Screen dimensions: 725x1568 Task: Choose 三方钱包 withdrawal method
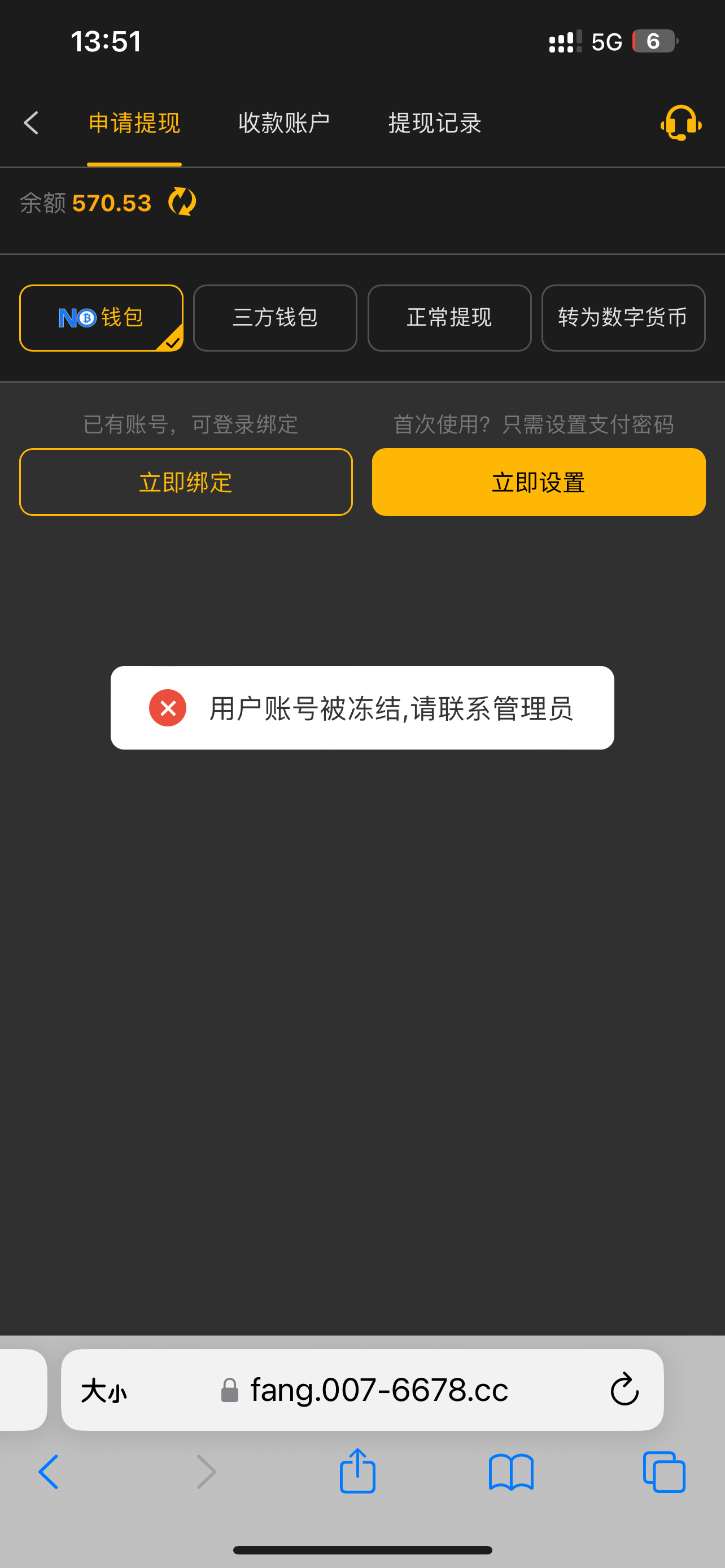coord(275,318)
